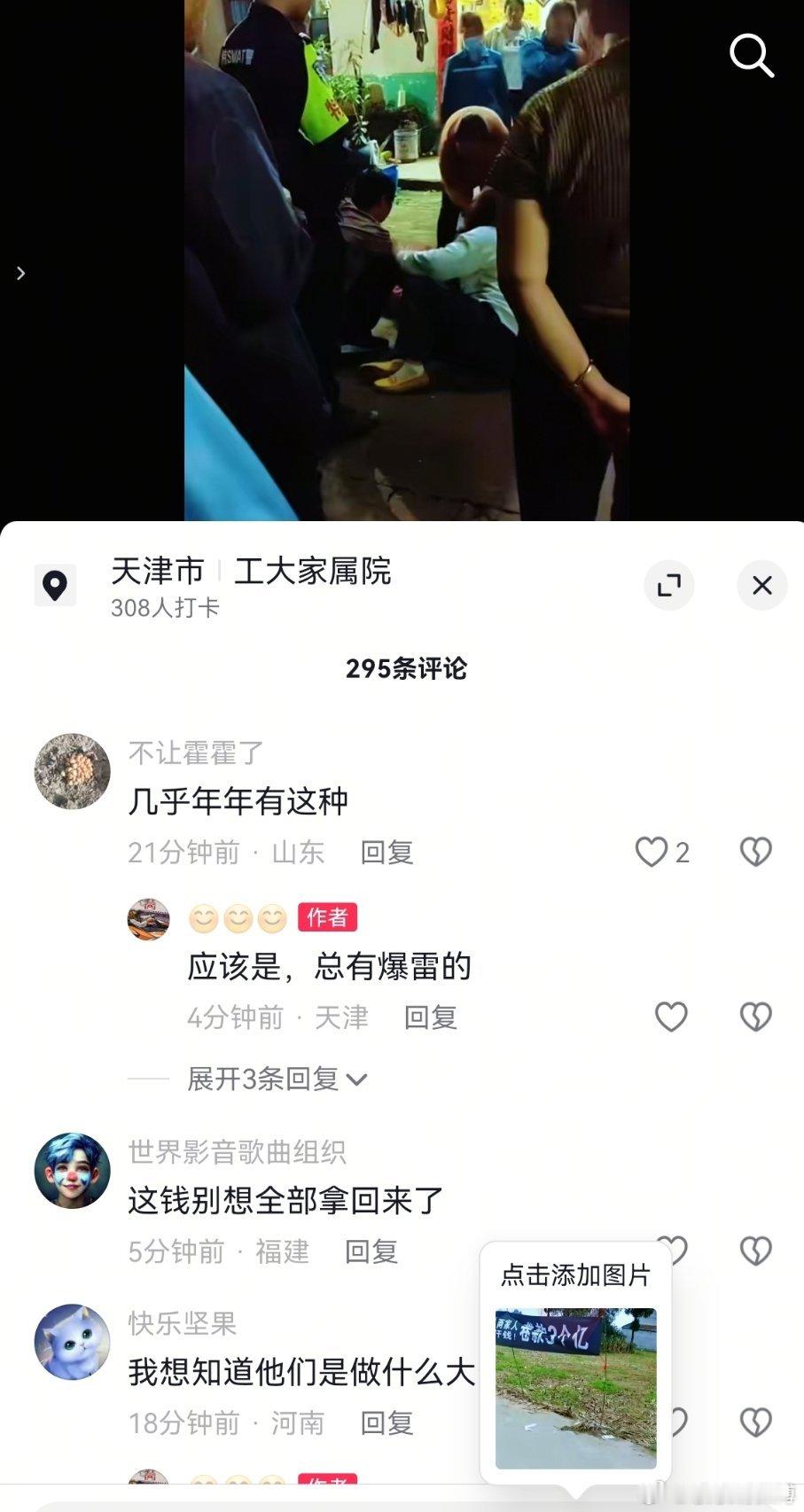Tap the small arrow at the video's left edge
Screen dimensions: 804x1512
21,273
